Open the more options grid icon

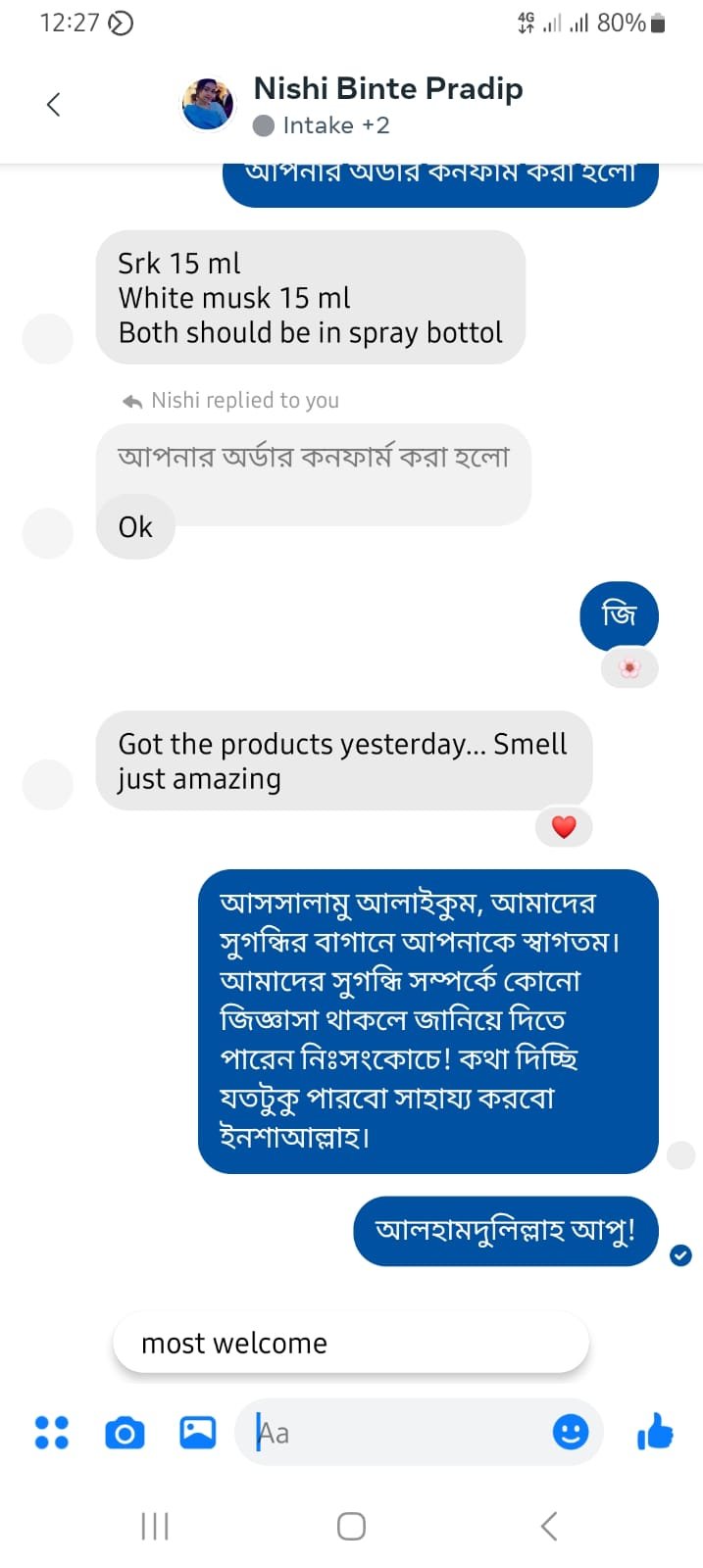[x=52, y=1432]
